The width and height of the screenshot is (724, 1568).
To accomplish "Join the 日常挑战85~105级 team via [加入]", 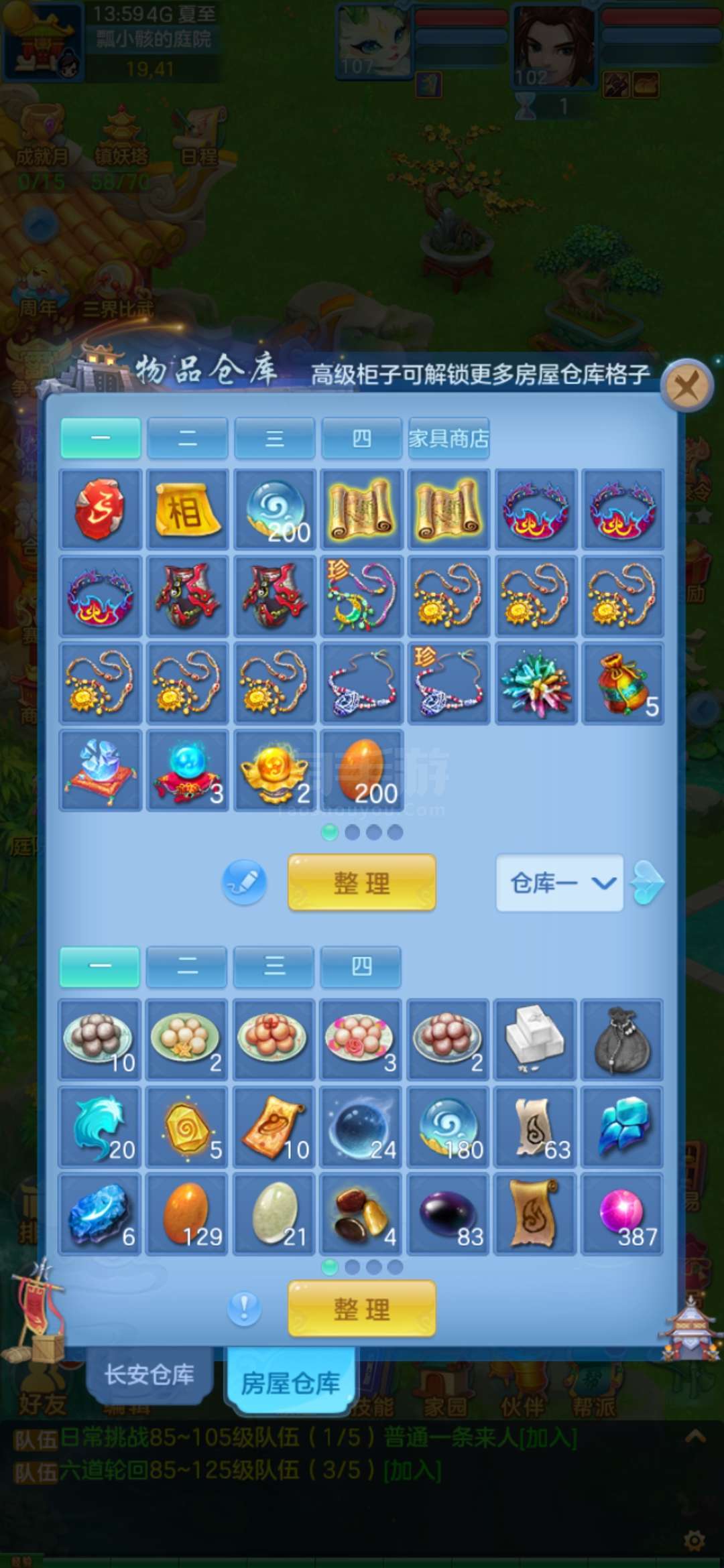I will 549,1438.
